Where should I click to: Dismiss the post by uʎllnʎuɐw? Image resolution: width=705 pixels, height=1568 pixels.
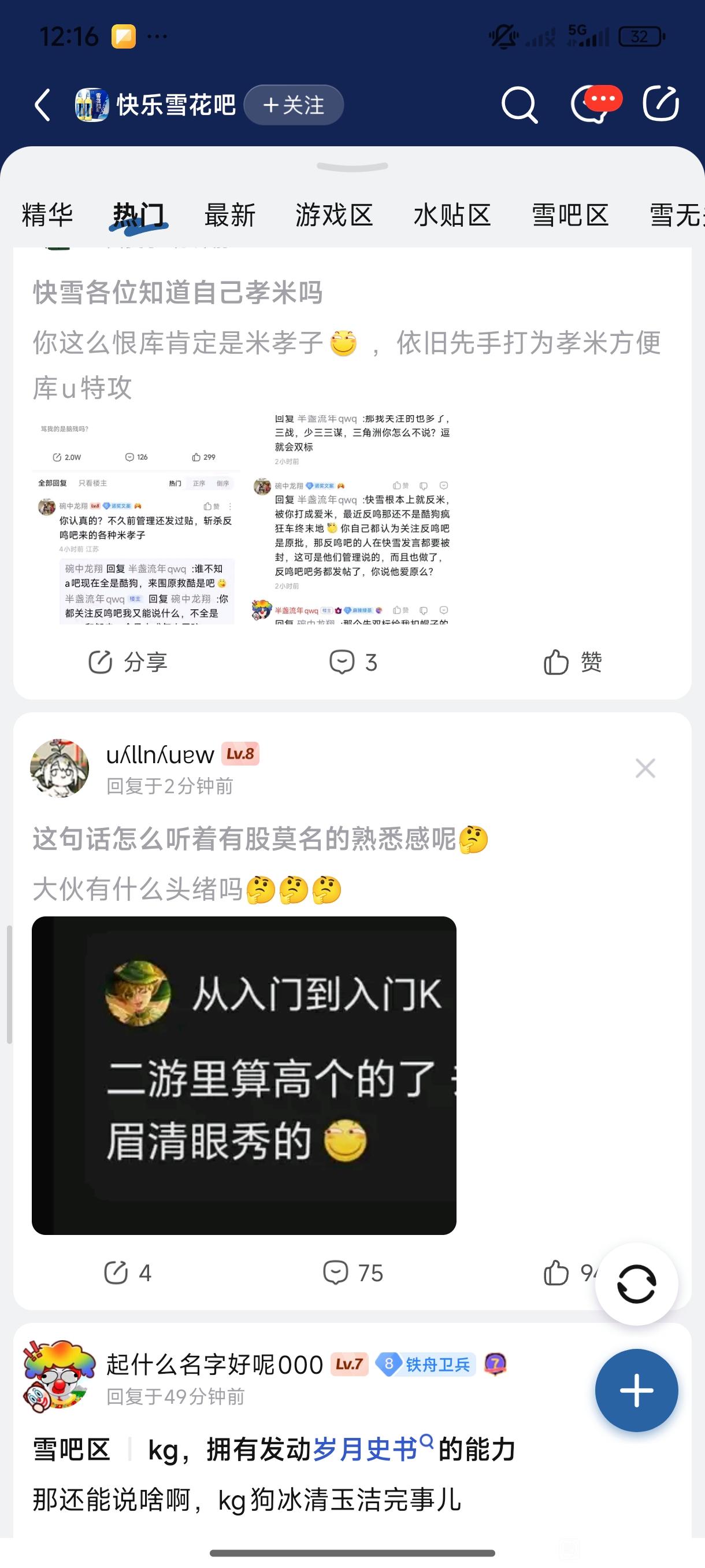pyautogui.click(x=645, y=768)
